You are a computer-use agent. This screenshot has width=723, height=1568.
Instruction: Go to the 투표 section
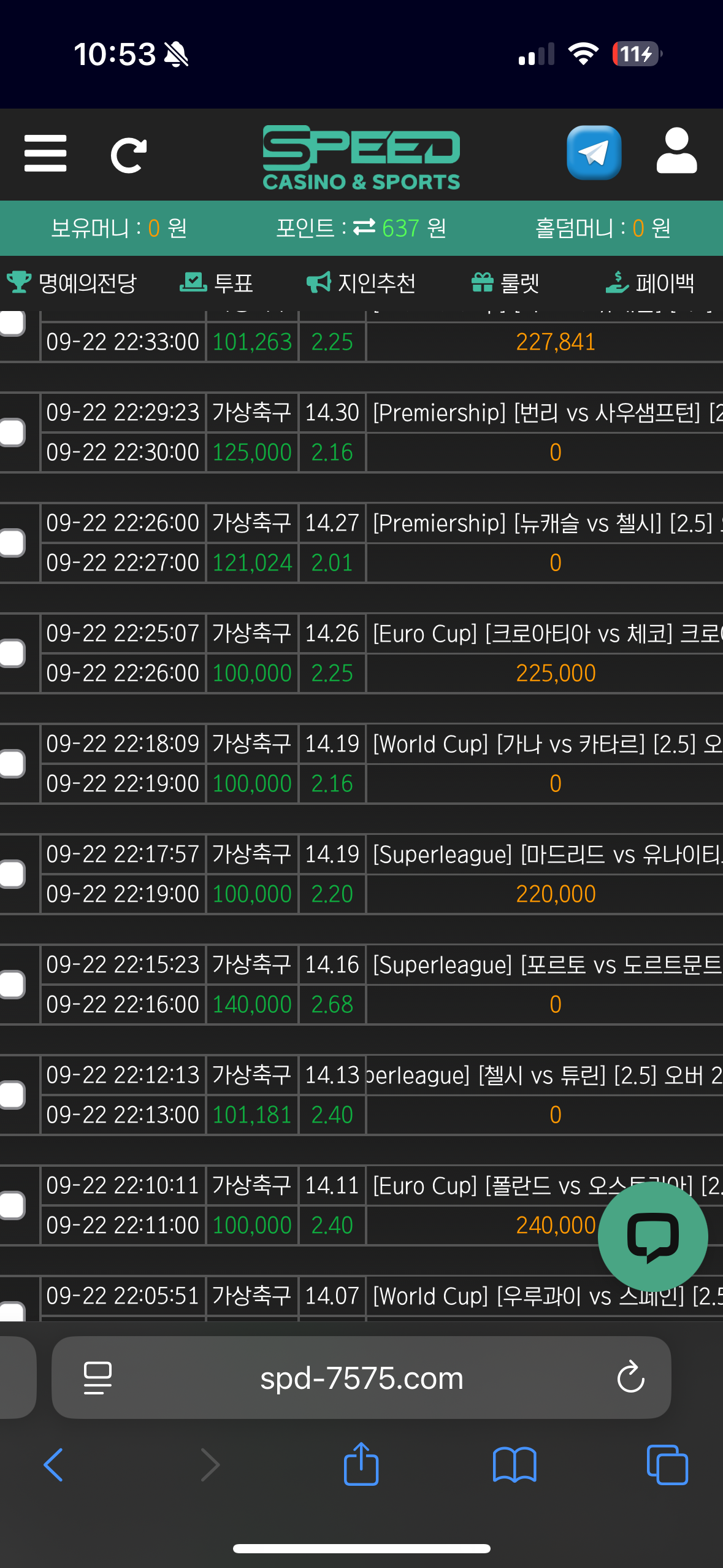[x=216, y=283]
